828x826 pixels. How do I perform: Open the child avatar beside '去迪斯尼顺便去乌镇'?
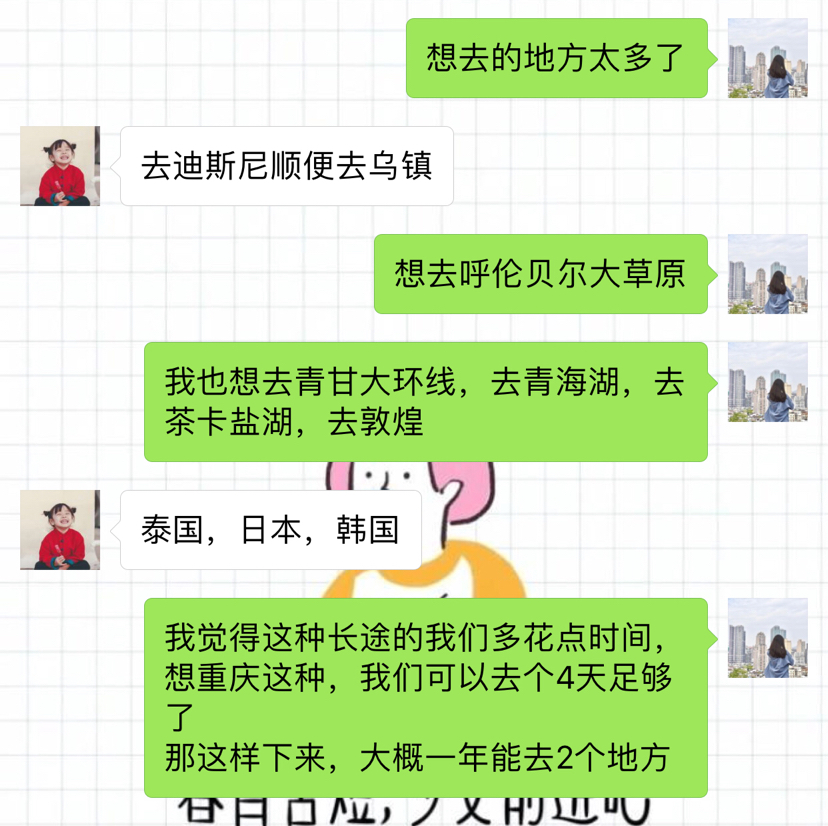pyautogui.click(x=60, y=166)
